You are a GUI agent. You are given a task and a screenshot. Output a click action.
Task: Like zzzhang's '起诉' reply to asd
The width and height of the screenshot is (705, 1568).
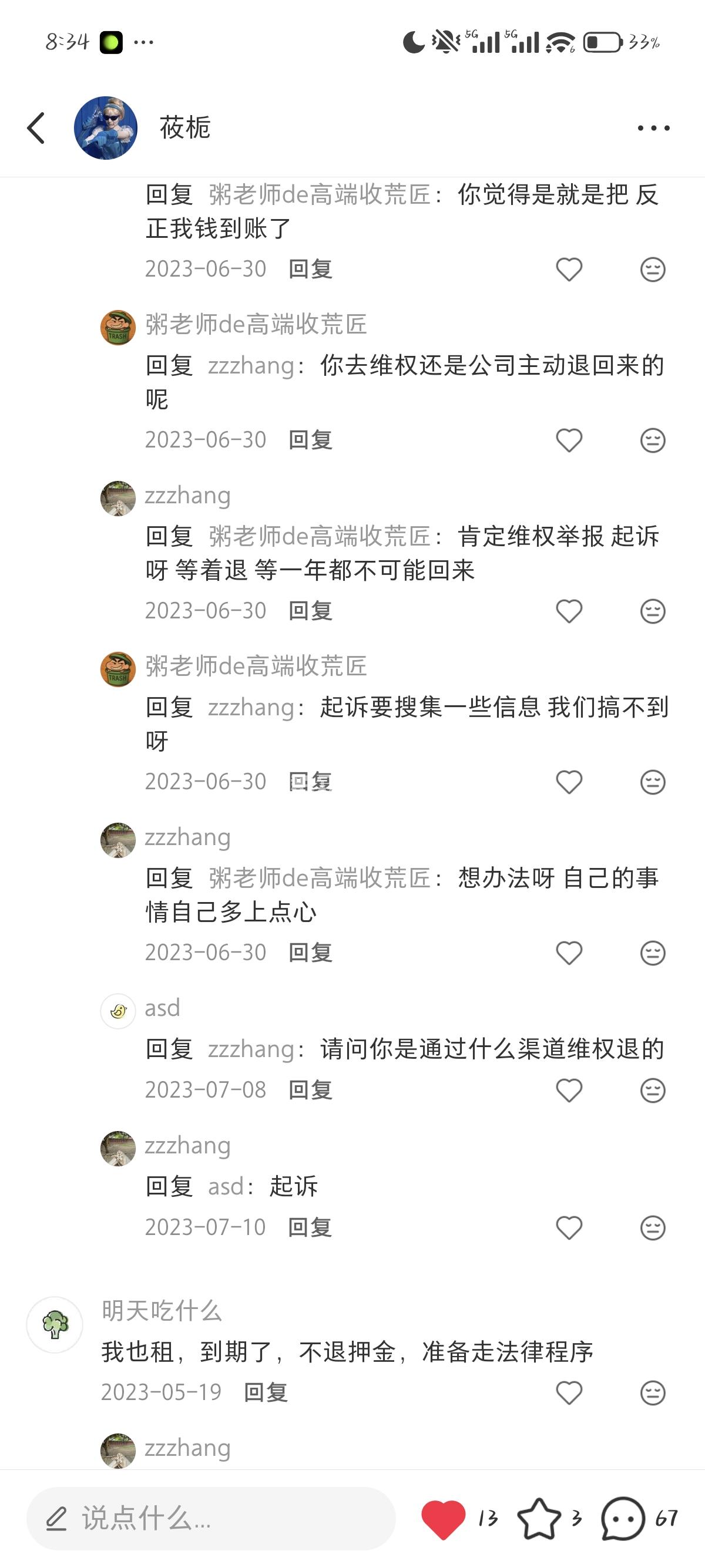[x=569, y=1228]
